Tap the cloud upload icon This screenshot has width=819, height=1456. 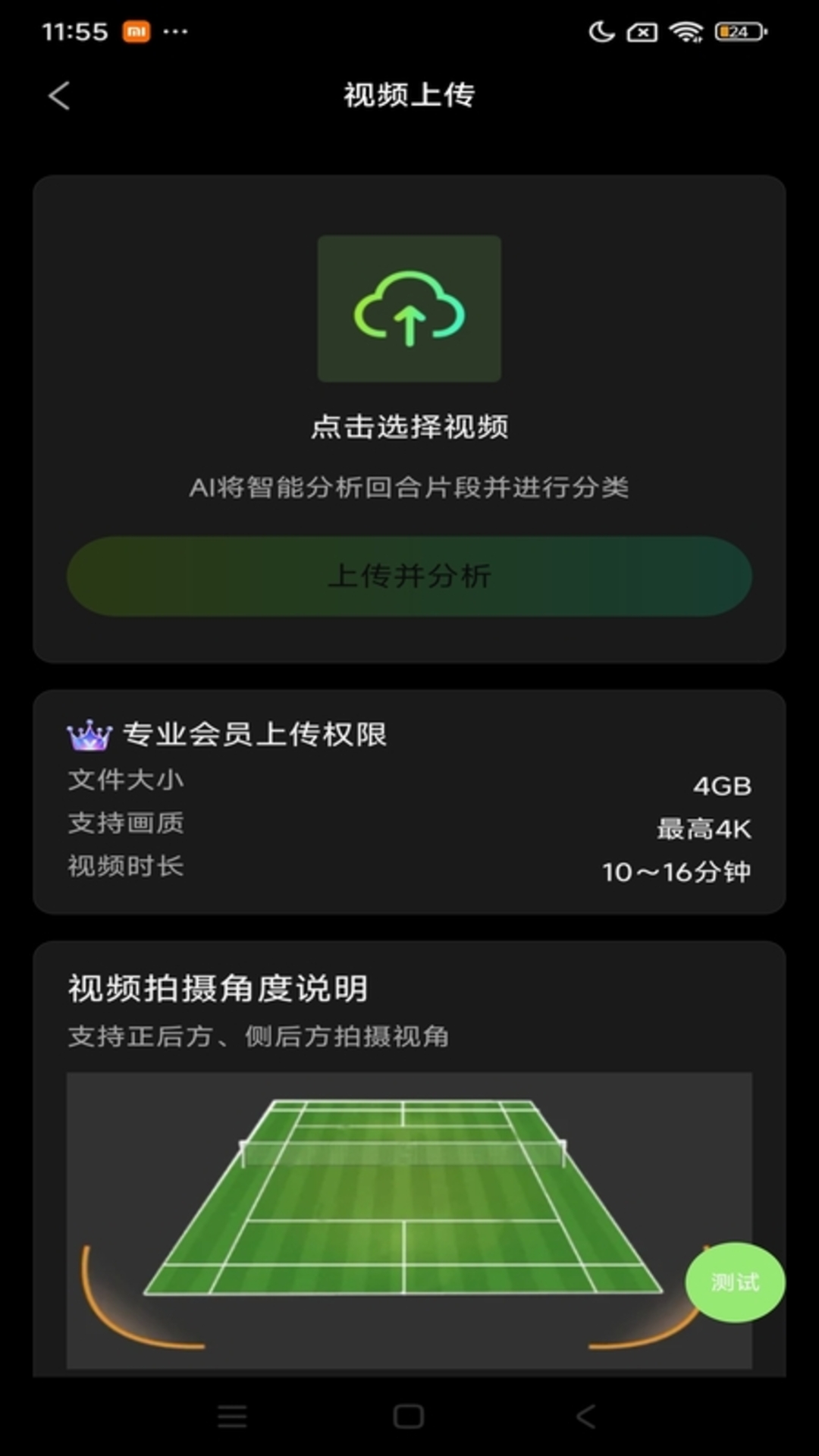pos(409,309)
